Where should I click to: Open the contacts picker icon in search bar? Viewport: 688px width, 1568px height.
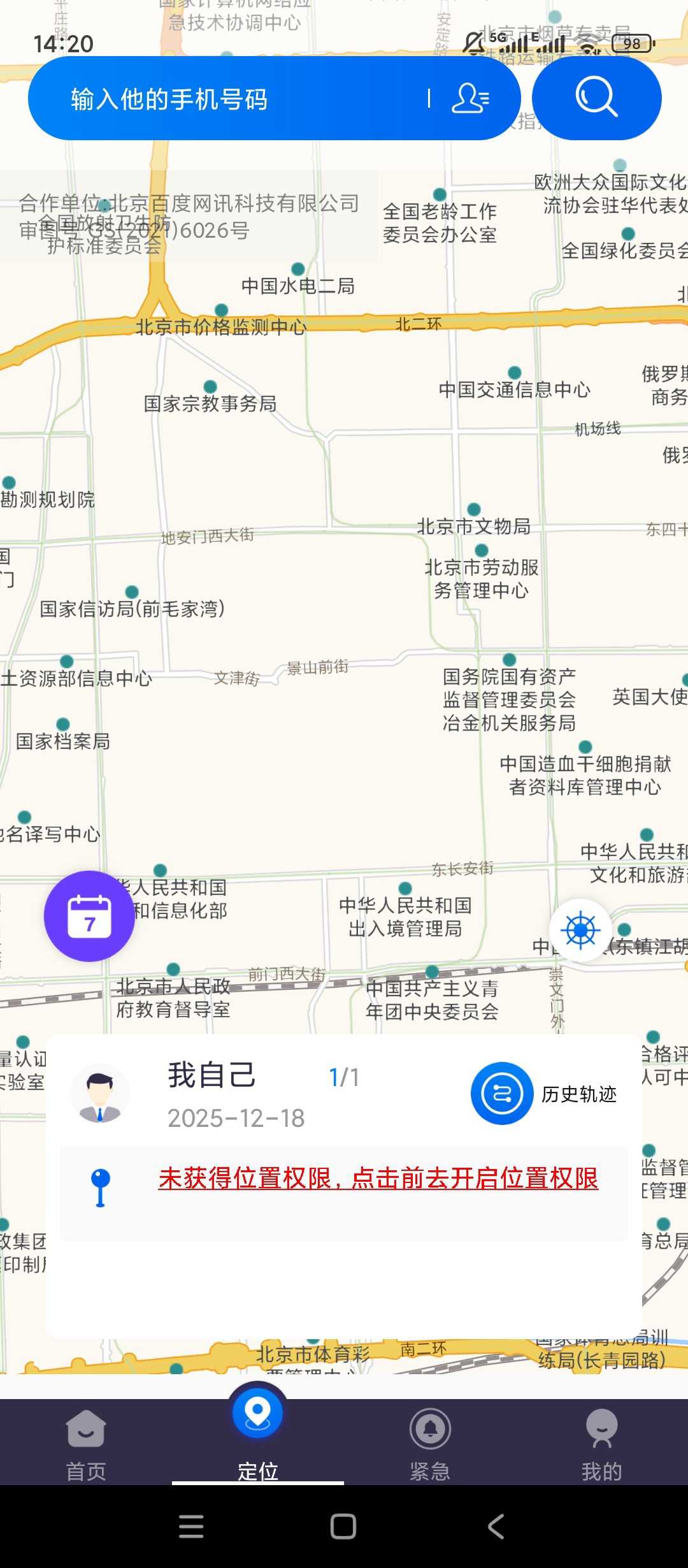469,98
